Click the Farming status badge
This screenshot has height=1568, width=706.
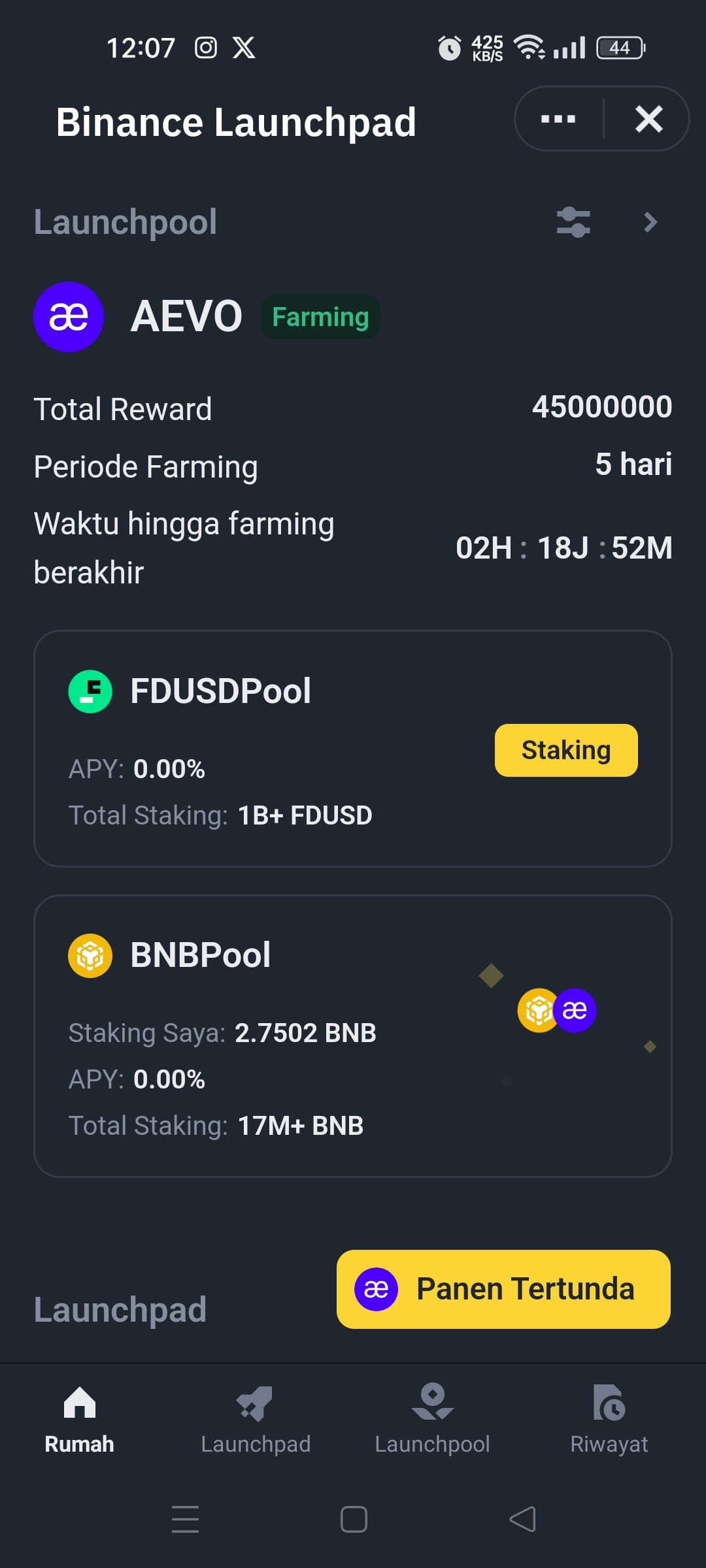click(320, 316)
